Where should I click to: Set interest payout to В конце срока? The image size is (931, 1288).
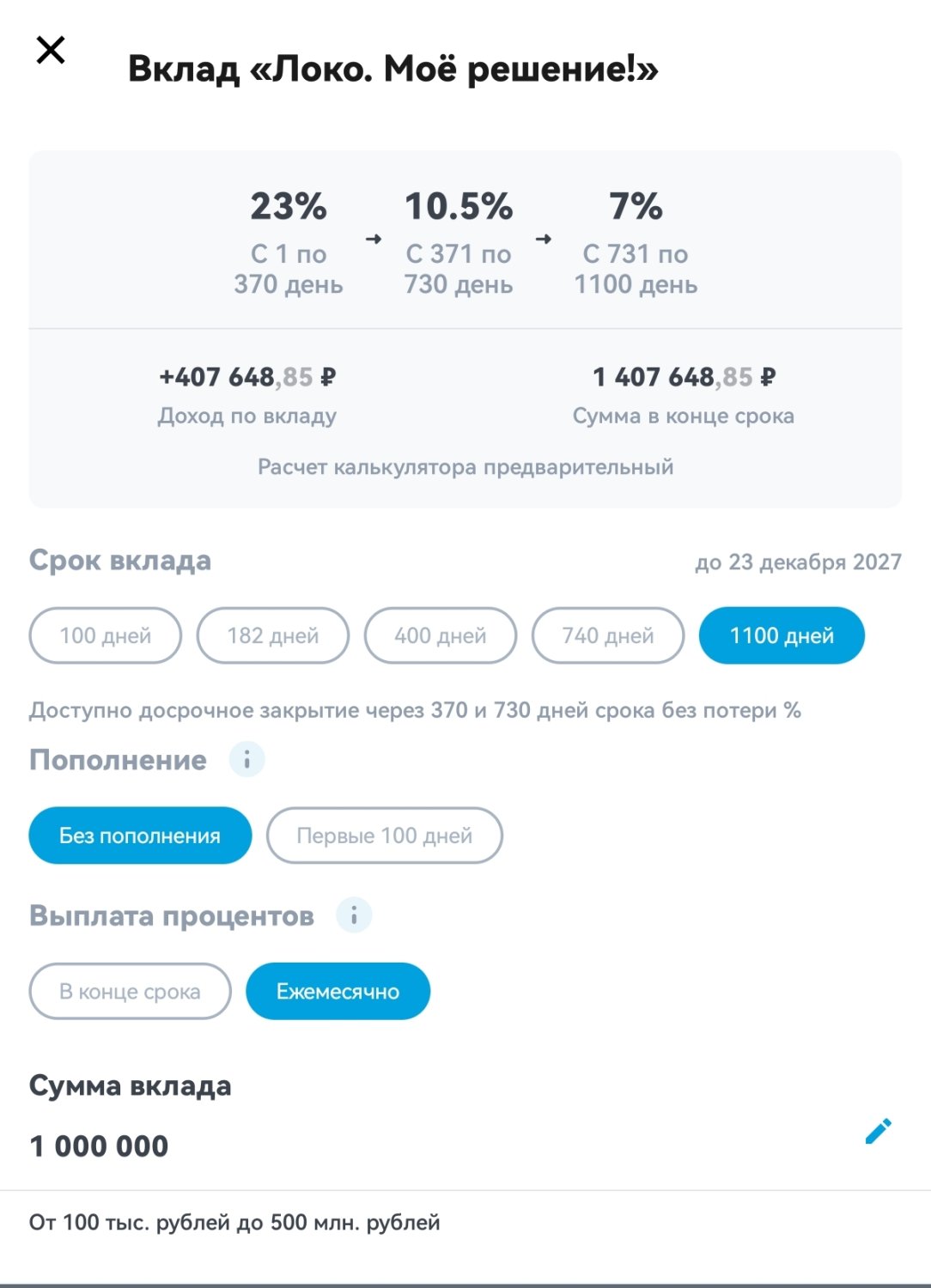click(x=130, y=992)
